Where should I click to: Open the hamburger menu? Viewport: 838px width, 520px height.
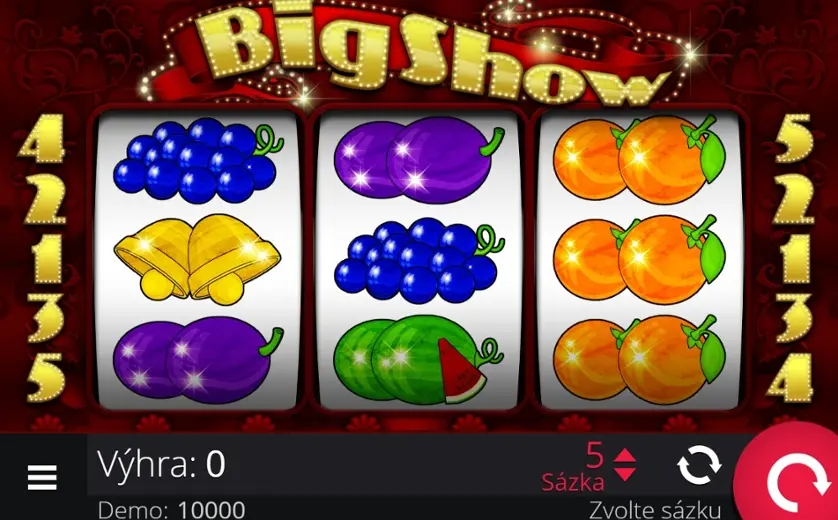42,478
